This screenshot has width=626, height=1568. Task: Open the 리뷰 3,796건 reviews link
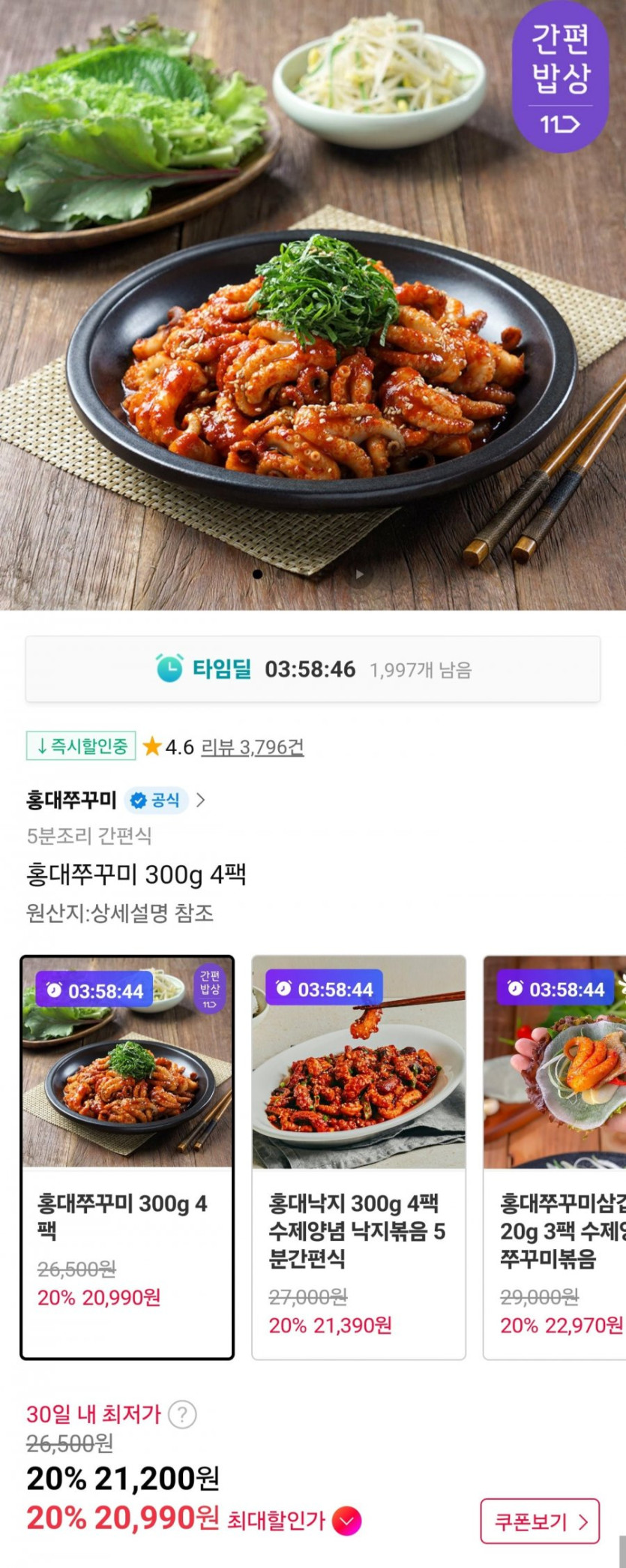tap(252, 746)
